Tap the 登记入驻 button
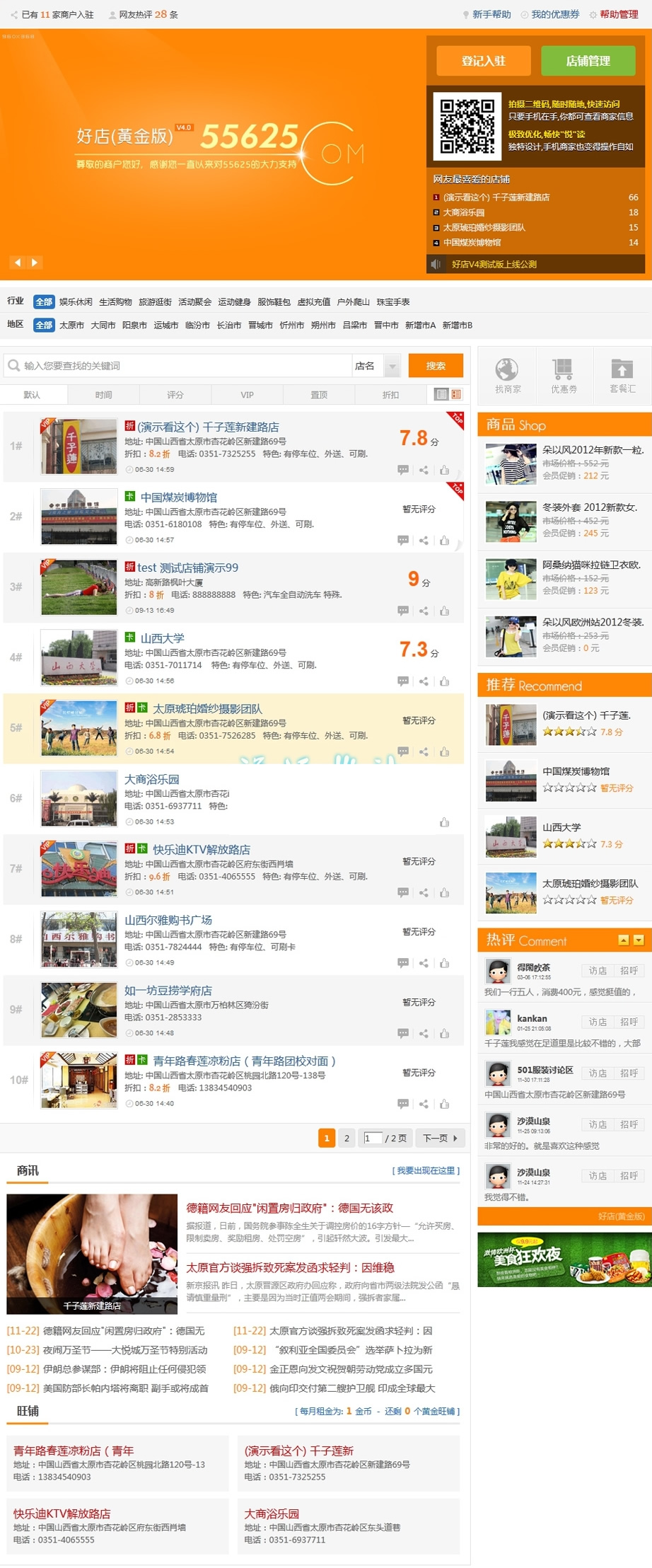Screen dimensions: 652x1568 [x=483, y=61]
